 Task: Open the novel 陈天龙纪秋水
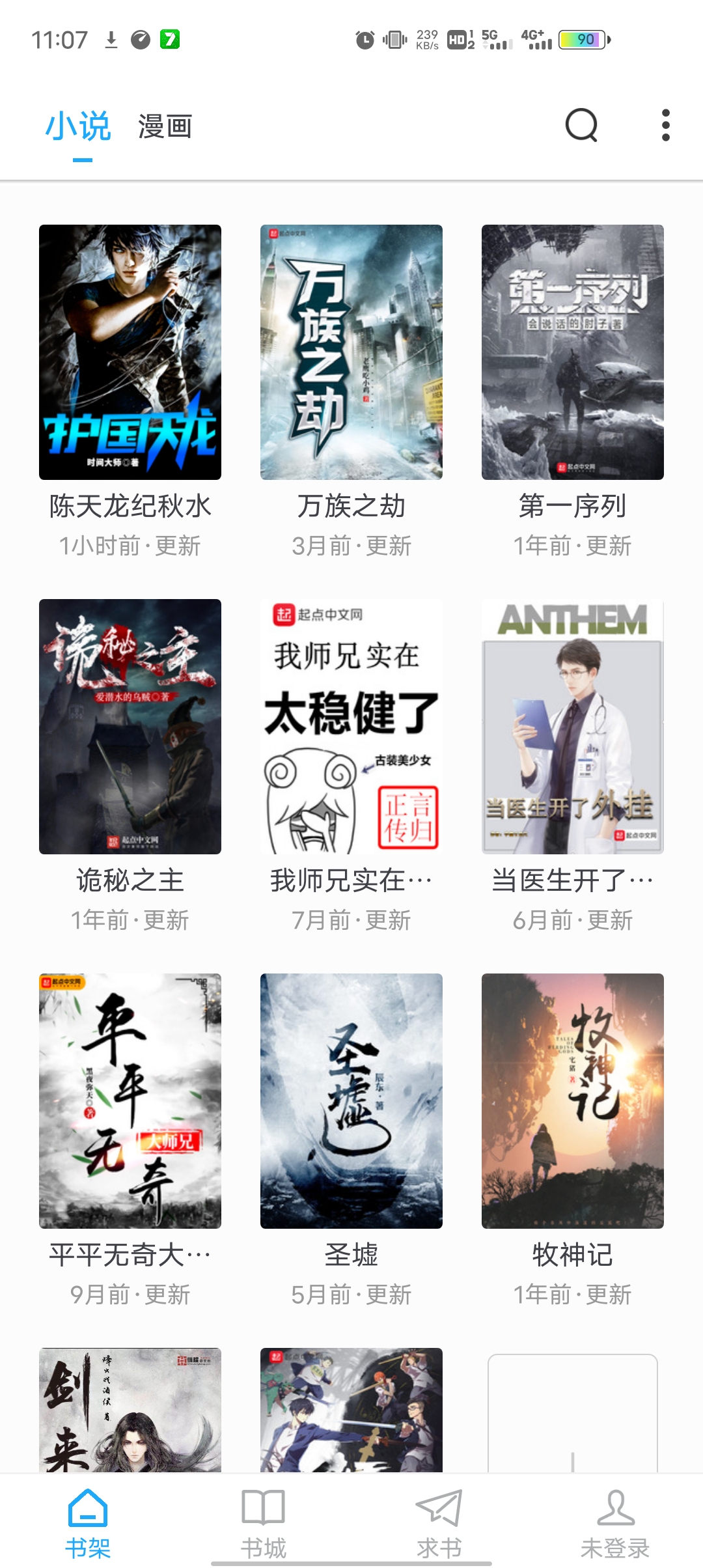pos(130,352)
